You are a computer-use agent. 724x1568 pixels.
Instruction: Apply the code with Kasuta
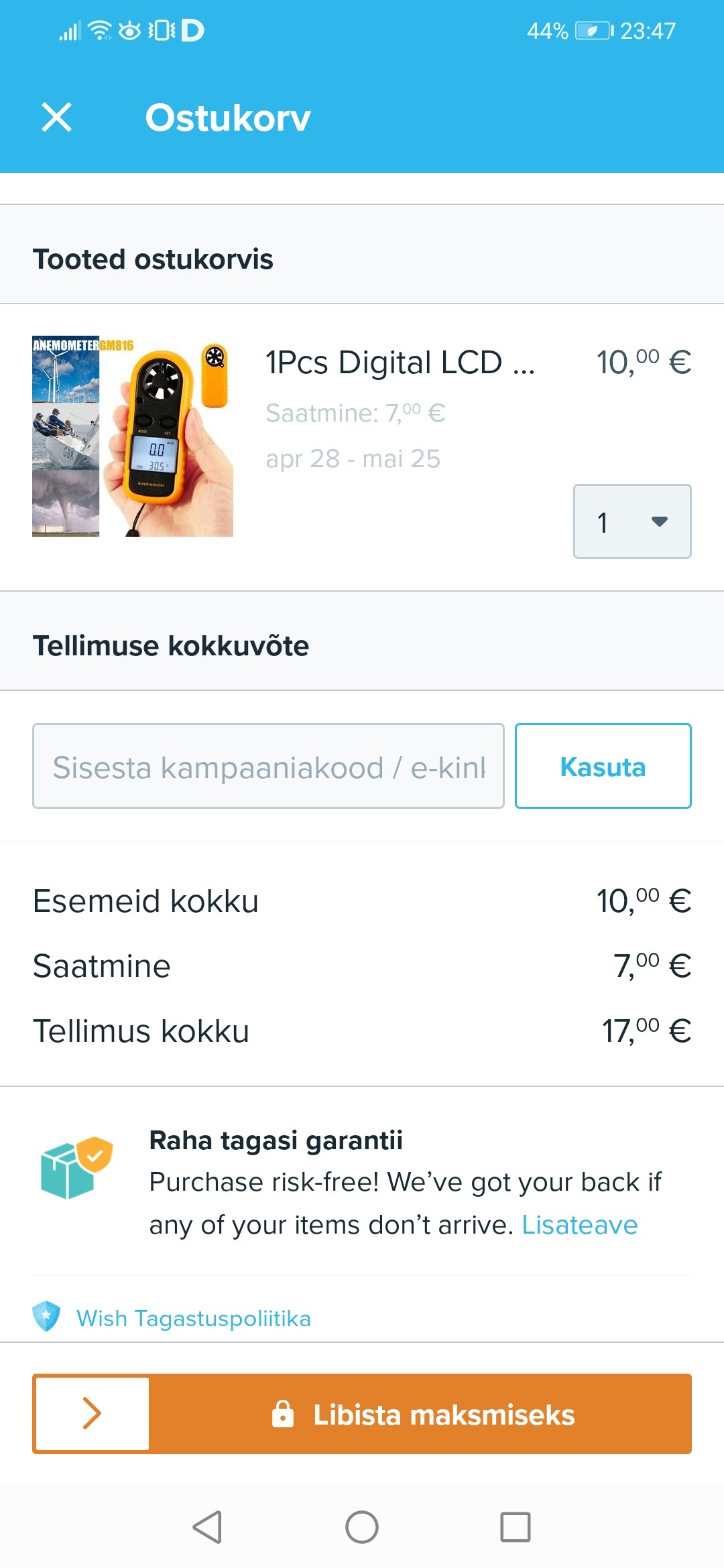coord(603,766)
